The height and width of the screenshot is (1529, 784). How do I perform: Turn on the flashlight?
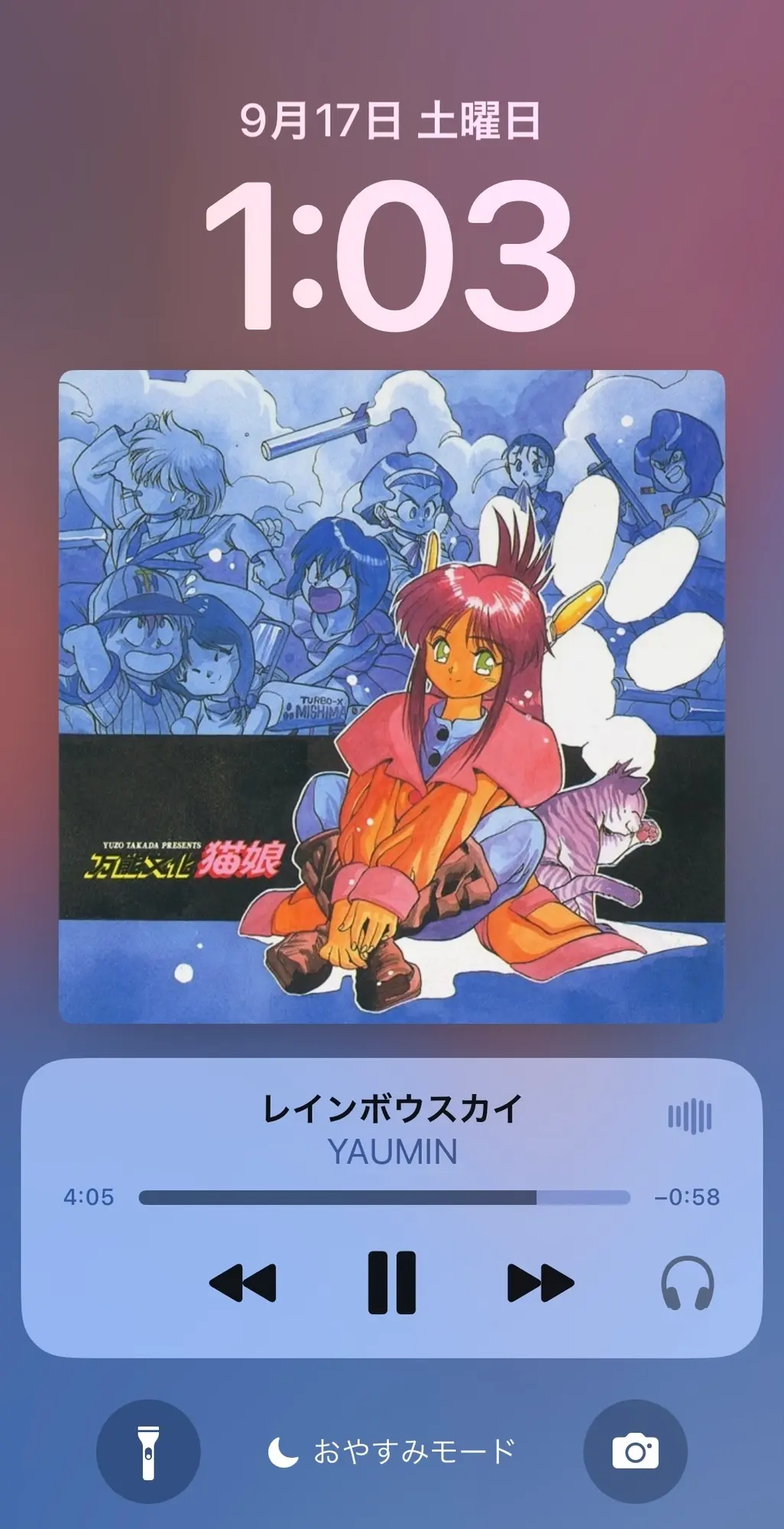click(x=148, y=1451)
